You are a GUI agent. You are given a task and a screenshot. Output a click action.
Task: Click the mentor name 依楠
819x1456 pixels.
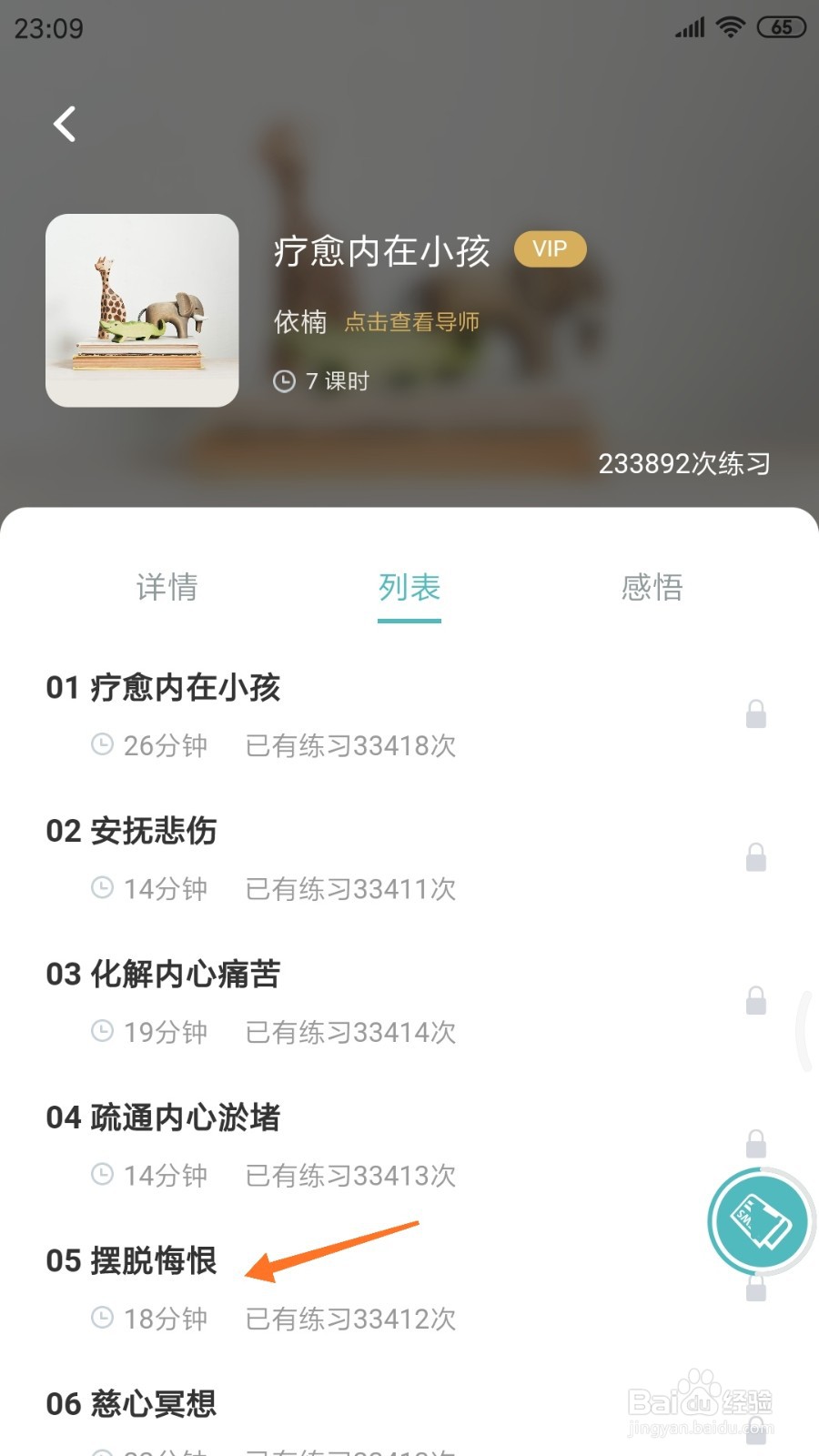300,321
